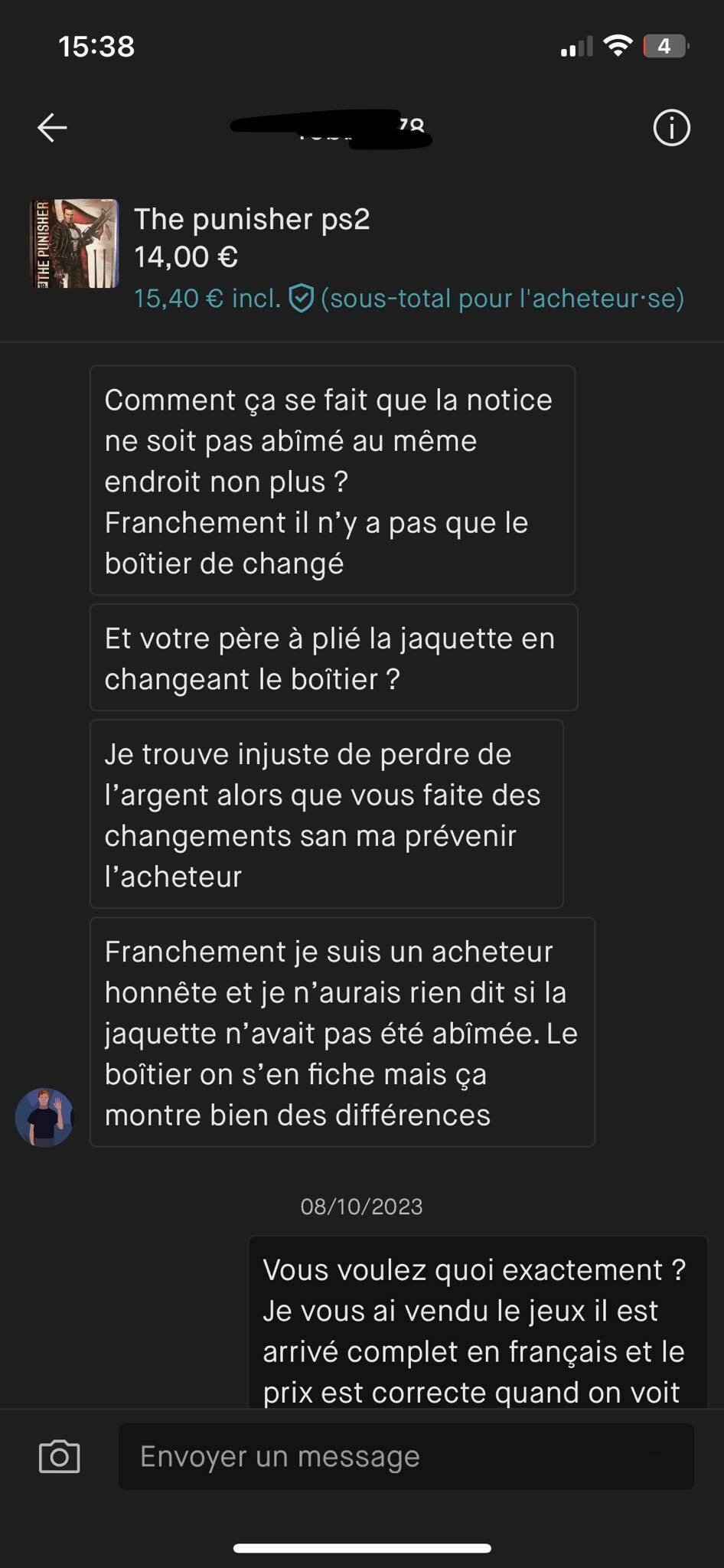Viewport: 724px width, 1568px height.
Task: Focus the Envoyer un message field
Action: 406,1456
